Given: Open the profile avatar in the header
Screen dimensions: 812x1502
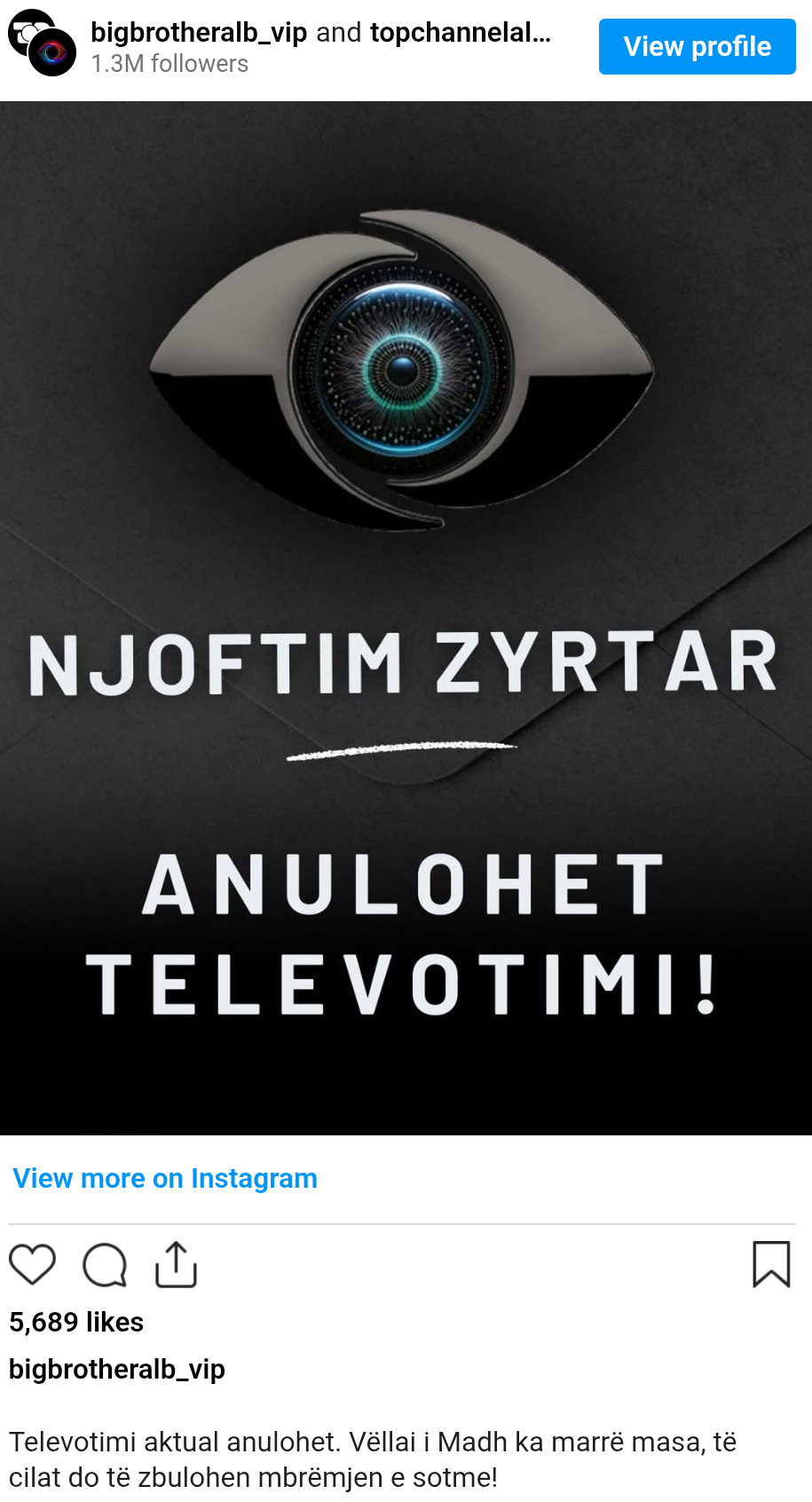Looking at the screenshot, I should [x=42, y=43].
